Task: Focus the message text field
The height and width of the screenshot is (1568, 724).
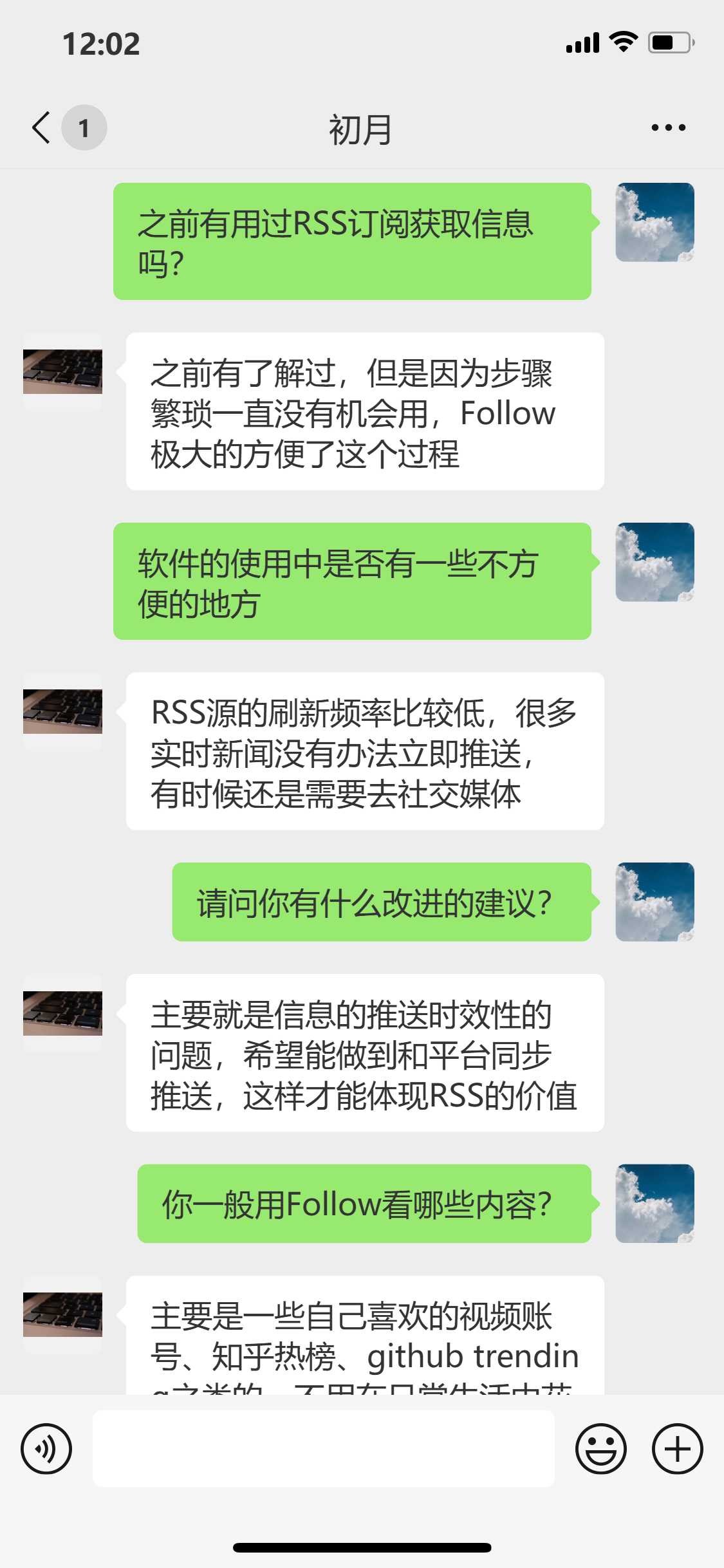Action: tap(323, 1449)
